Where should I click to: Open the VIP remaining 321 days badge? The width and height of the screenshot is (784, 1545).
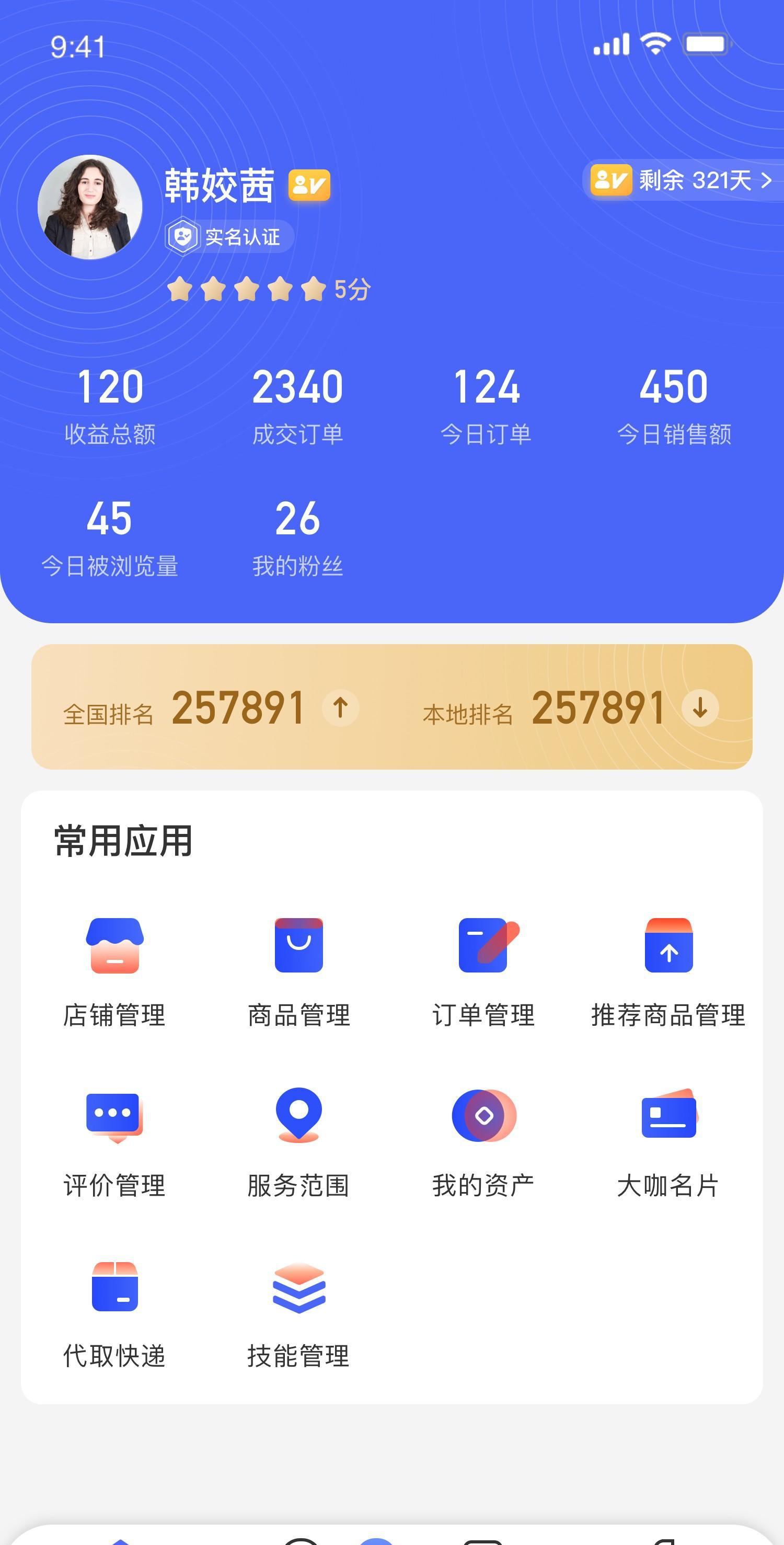pyautogui.click(x=683, y=180)
